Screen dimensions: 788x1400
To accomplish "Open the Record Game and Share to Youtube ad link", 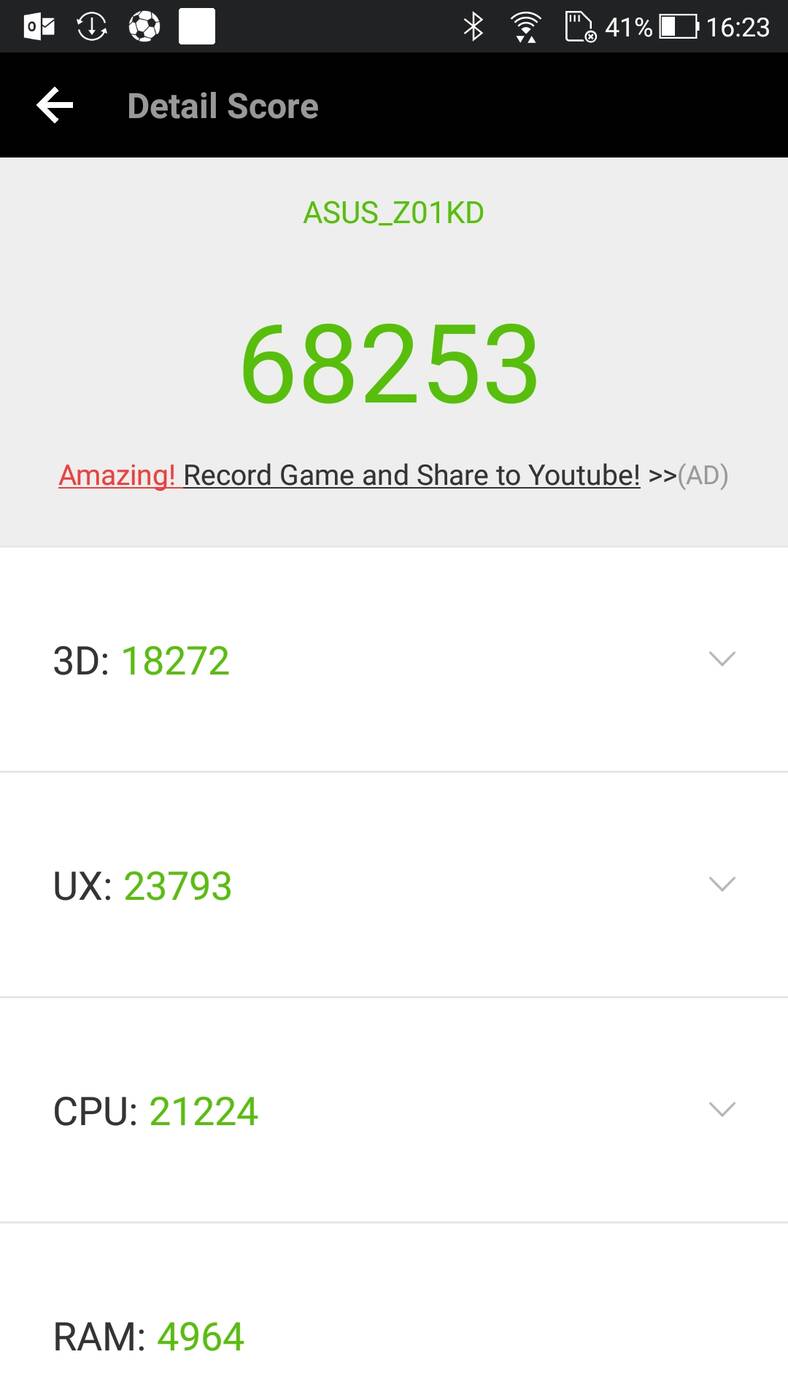I will coord(411,474).
